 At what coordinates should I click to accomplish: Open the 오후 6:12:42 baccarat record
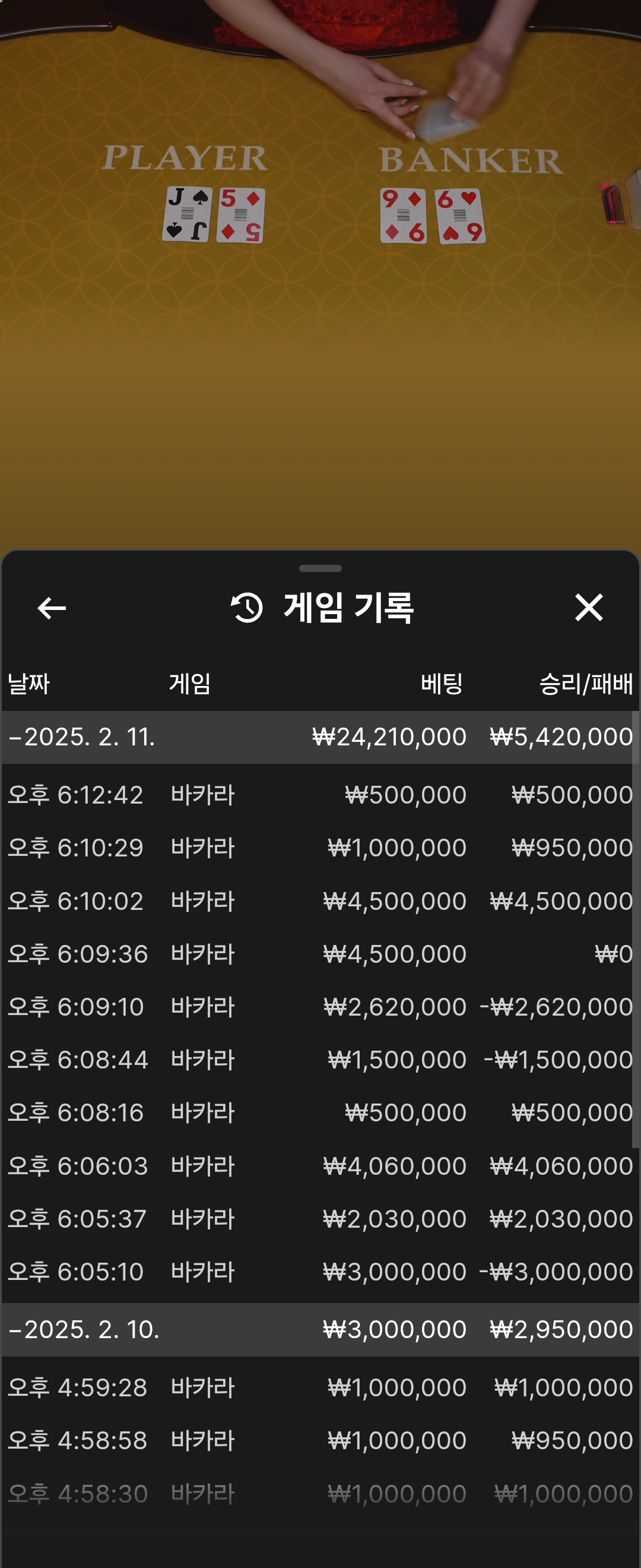pyautogui.click(x=320, y=795)
